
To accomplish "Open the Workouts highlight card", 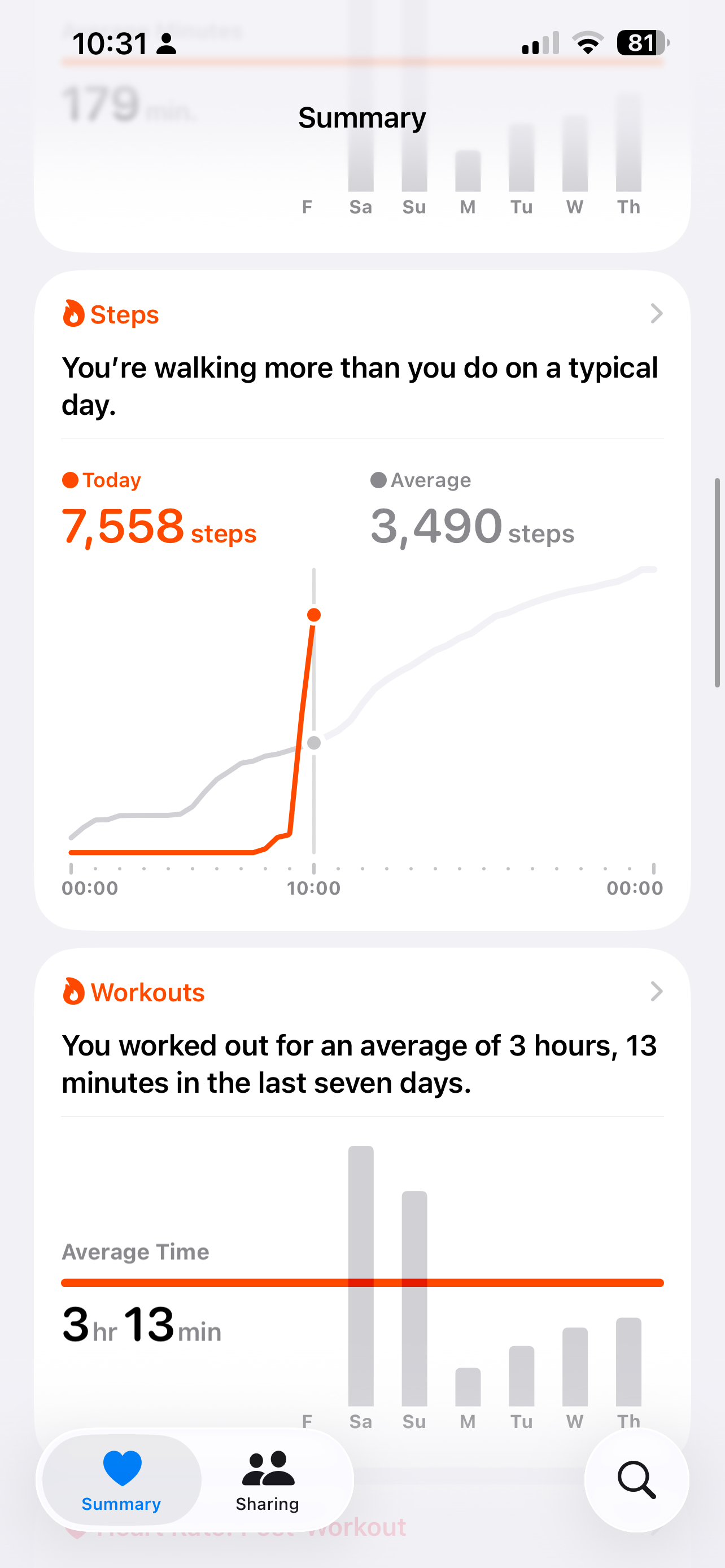I will point(362,1199).
